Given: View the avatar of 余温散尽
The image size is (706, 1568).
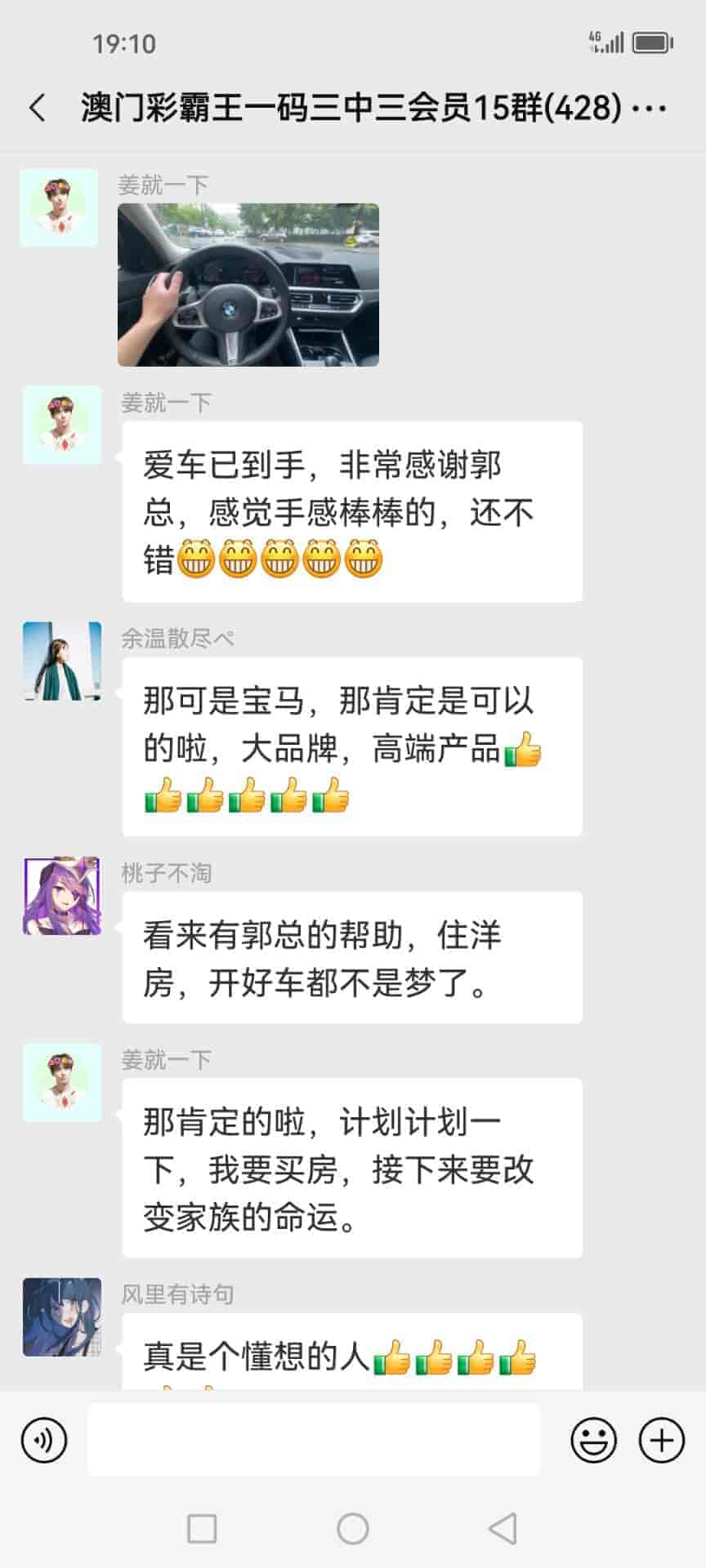Looking at the screenshot, I should click(62, 661).
